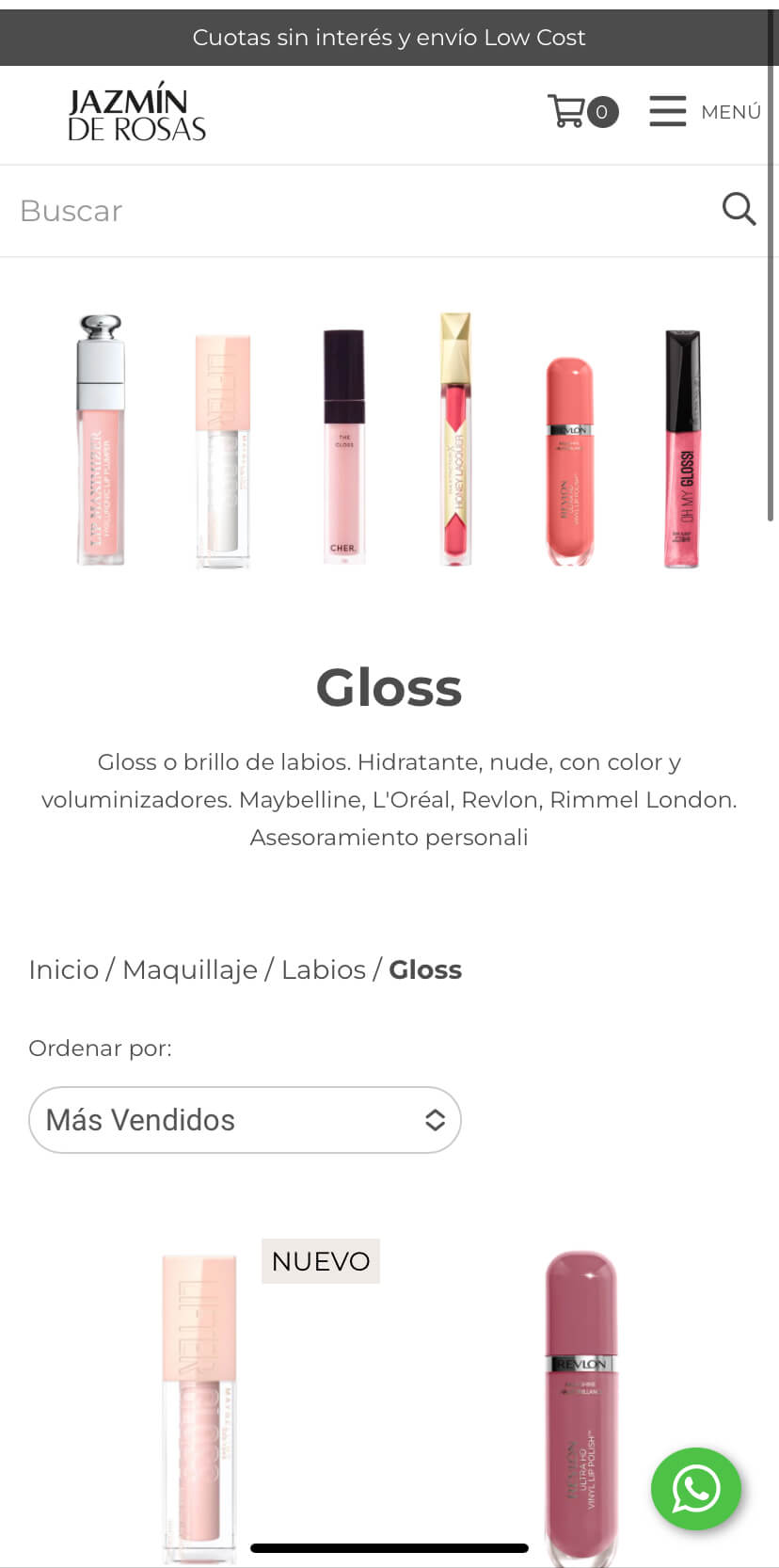The width and height of the screenshot is (779, 1568).
Task: Expand the sort options under 'Ordenar por'
Action: click(245, 1120)
